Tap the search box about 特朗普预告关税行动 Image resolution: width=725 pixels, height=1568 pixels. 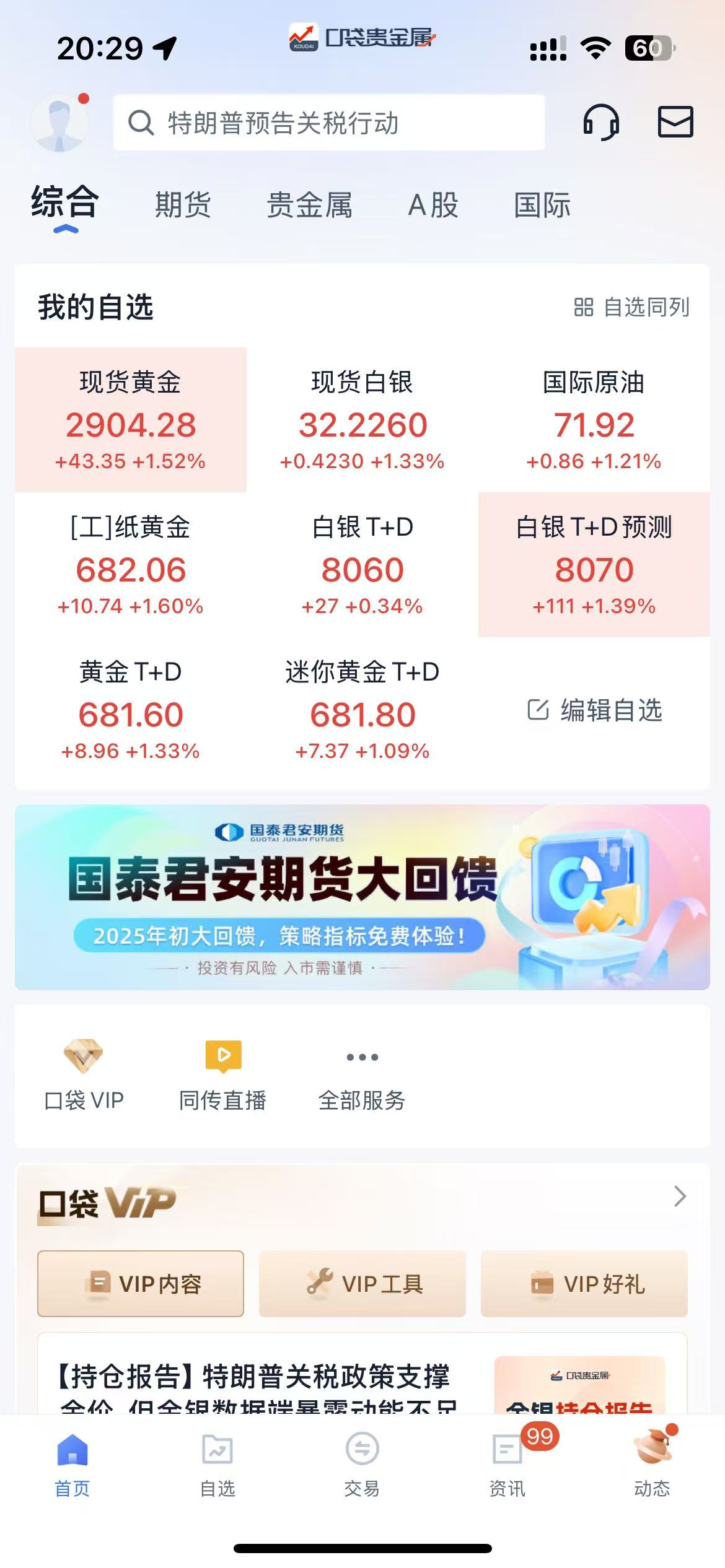point(328,123)
